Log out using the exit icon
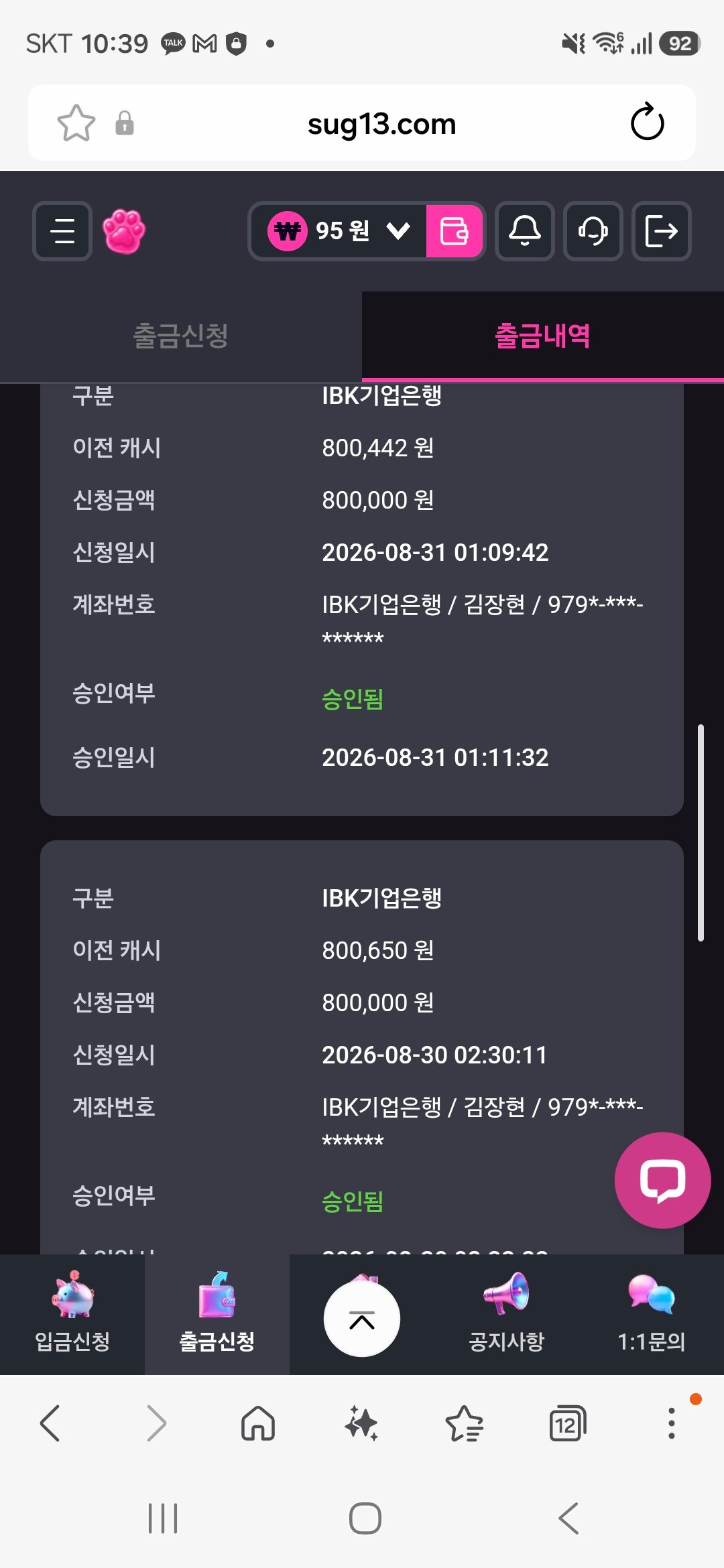This screenshot has width=724, height=1568. 662,231
